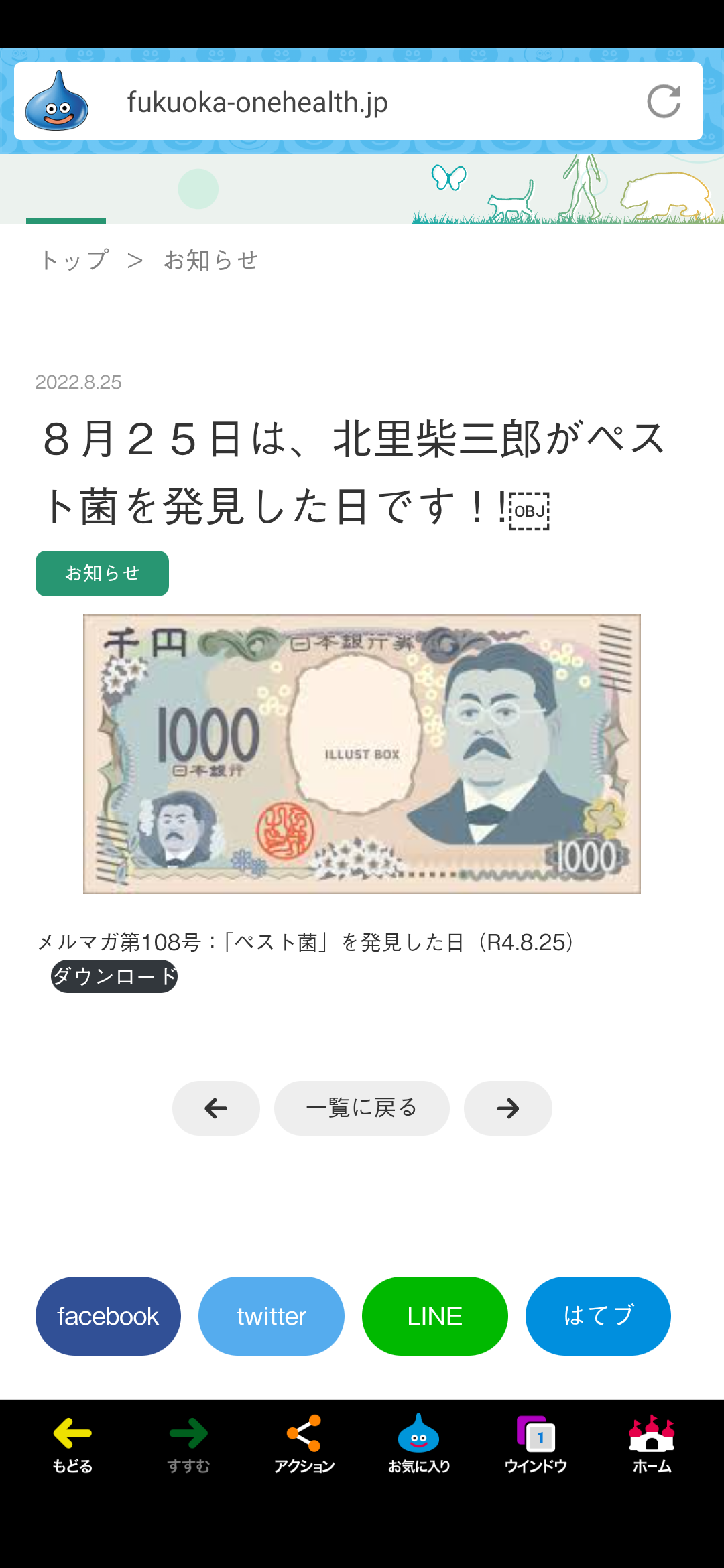Reload the page with the refresh icon
This screenshot has height=1568, width=724.
pyautogui.click(x=664, y=102)
